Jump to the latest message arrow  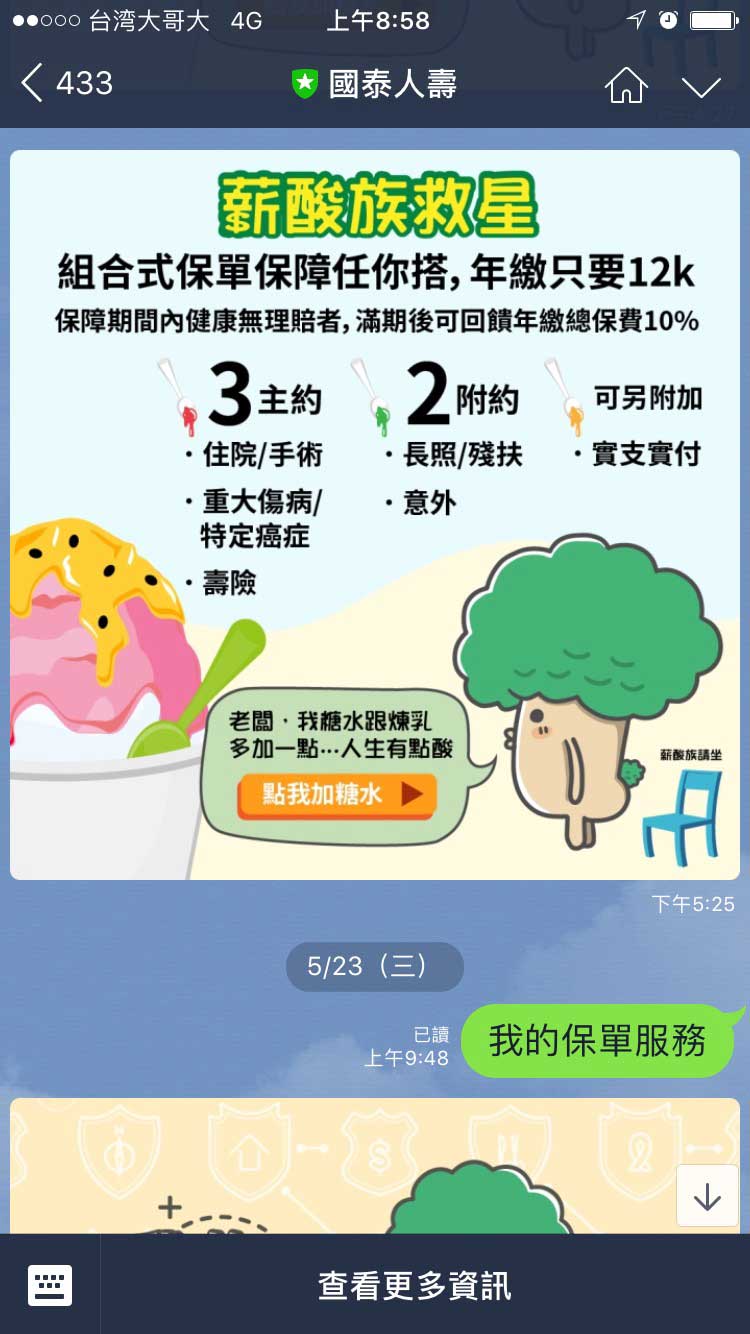point(707,1195)
